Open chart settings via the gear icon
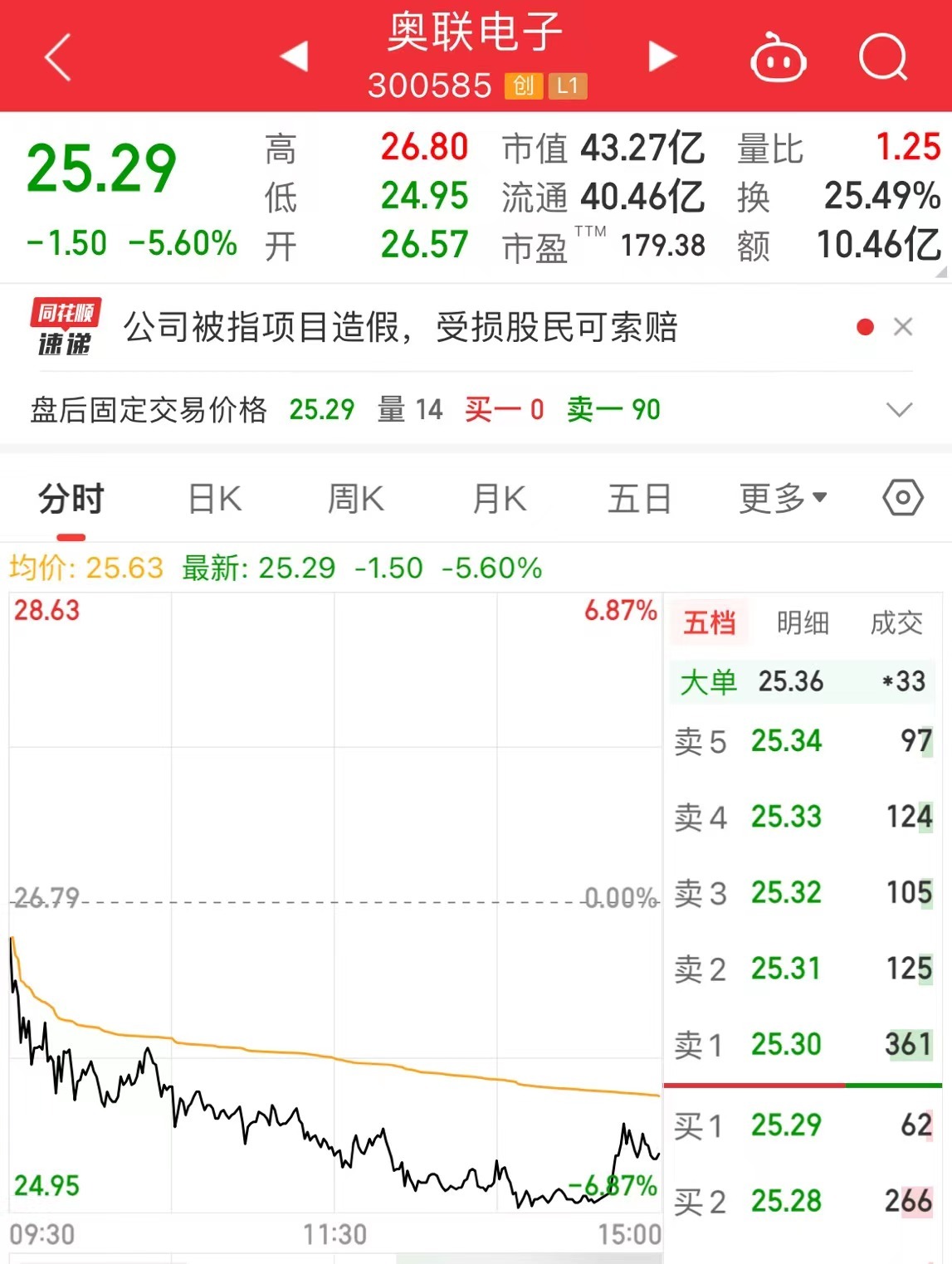Image resolution: width=952 pixels, height=1264 pixels. pyautogui.click(x=901, y=498)
